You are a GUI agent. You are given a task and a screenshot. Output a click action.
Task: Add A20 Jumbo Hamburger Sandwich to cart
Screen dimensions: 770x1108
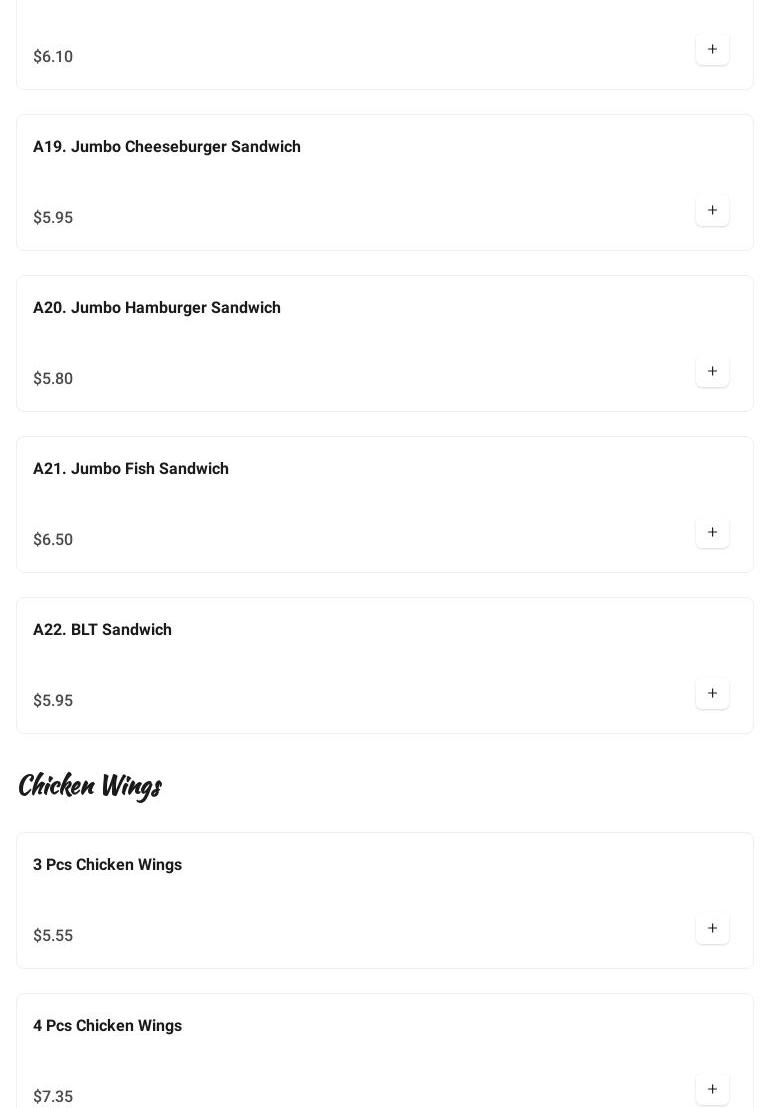(x=712, y=371)
